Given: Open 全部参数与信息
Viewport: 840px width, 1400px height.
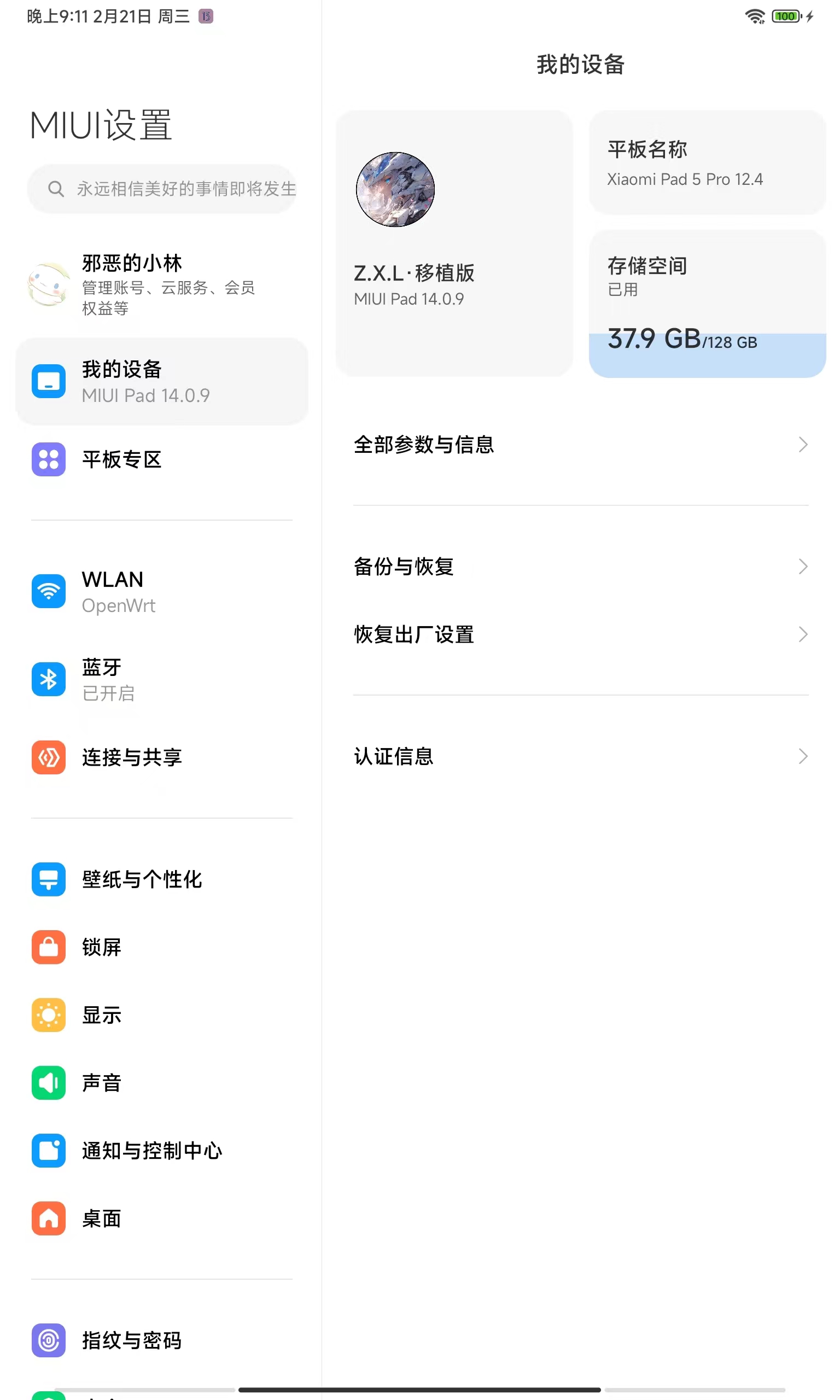Looking at the screenshot, I should pos(580,445).
